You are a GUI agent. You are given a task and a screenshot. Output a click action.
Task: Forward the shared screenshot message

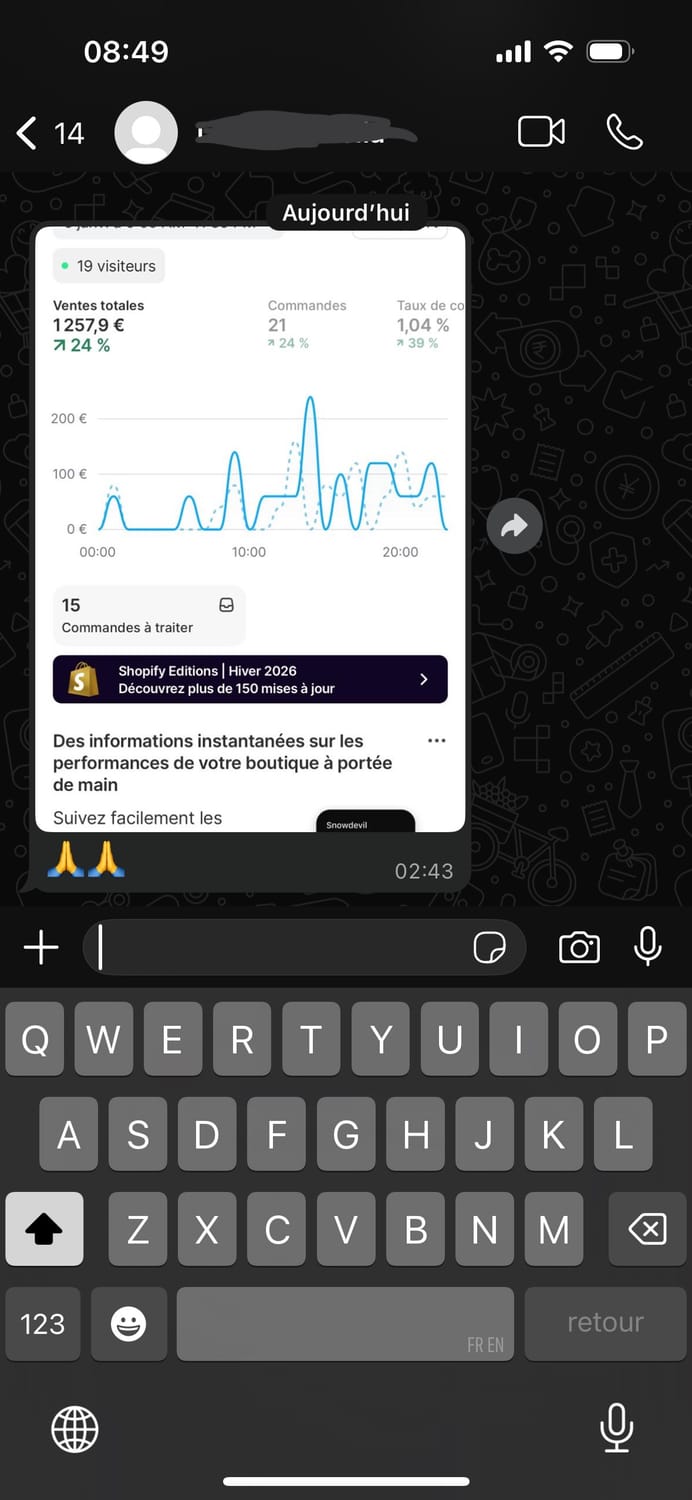tap(514, 525)
